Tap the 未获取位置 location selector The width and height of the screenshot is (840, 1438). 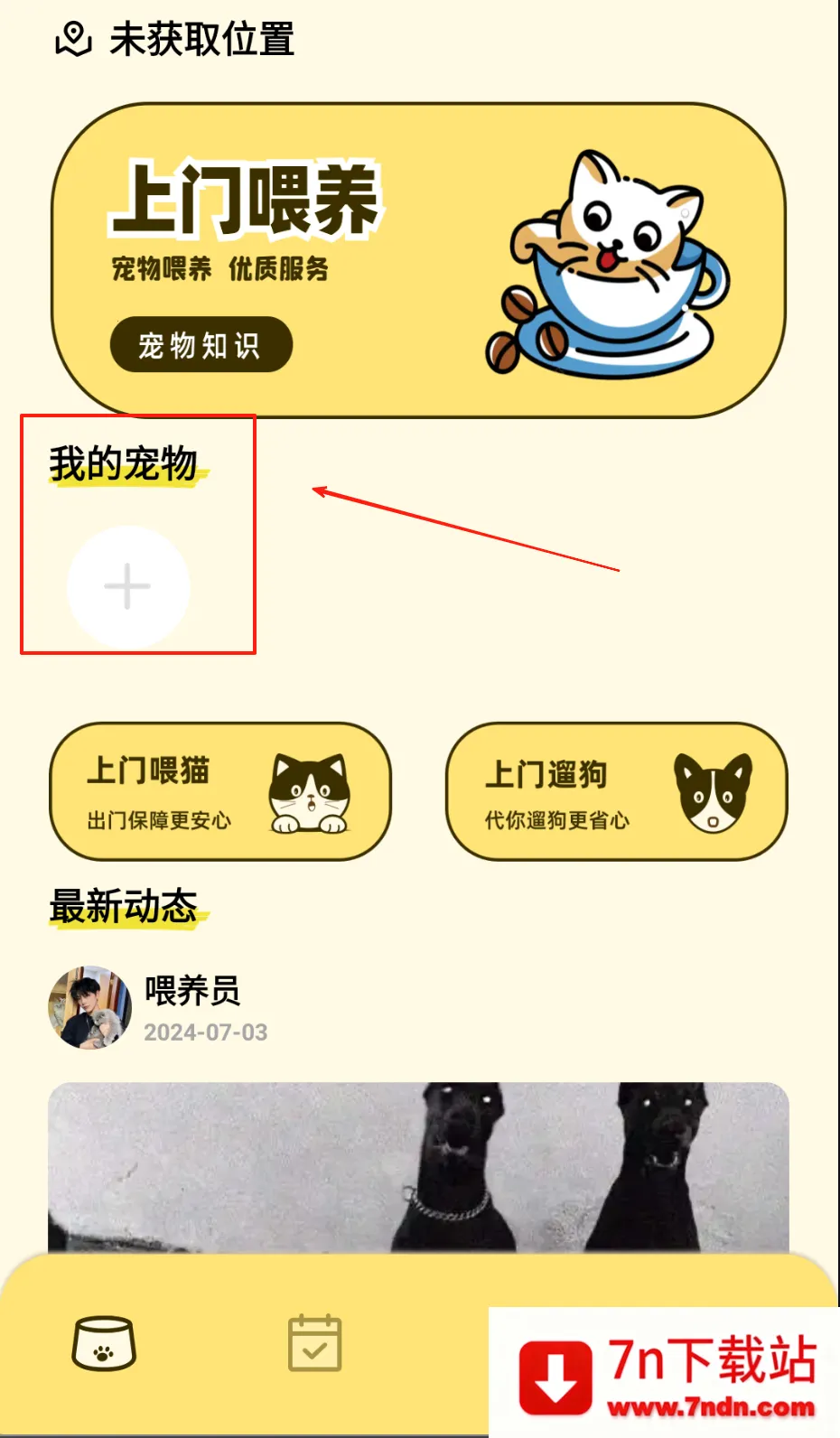pyautogui.click(x=176, y=39)
